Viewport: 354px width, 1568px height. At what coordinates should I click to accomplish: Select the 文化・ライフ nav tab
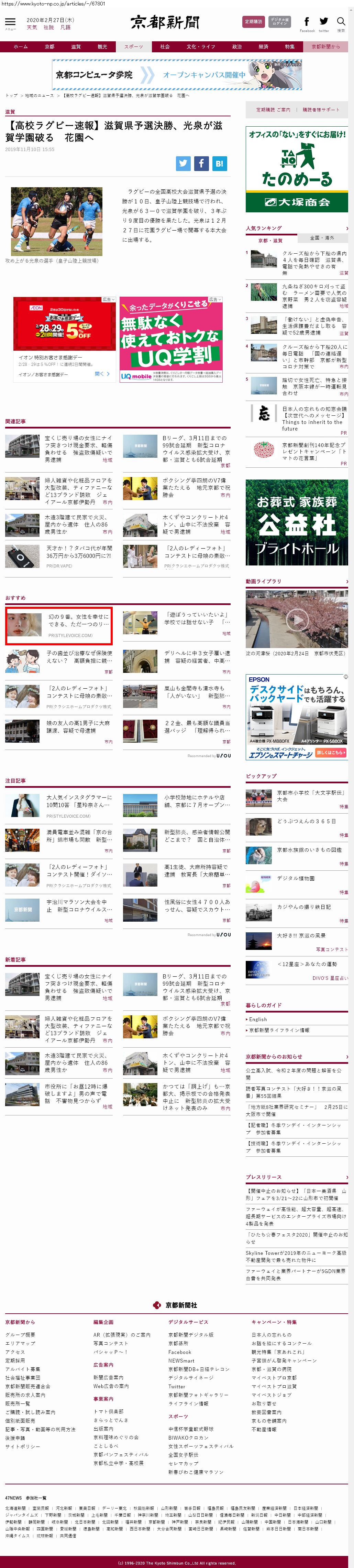201,47
